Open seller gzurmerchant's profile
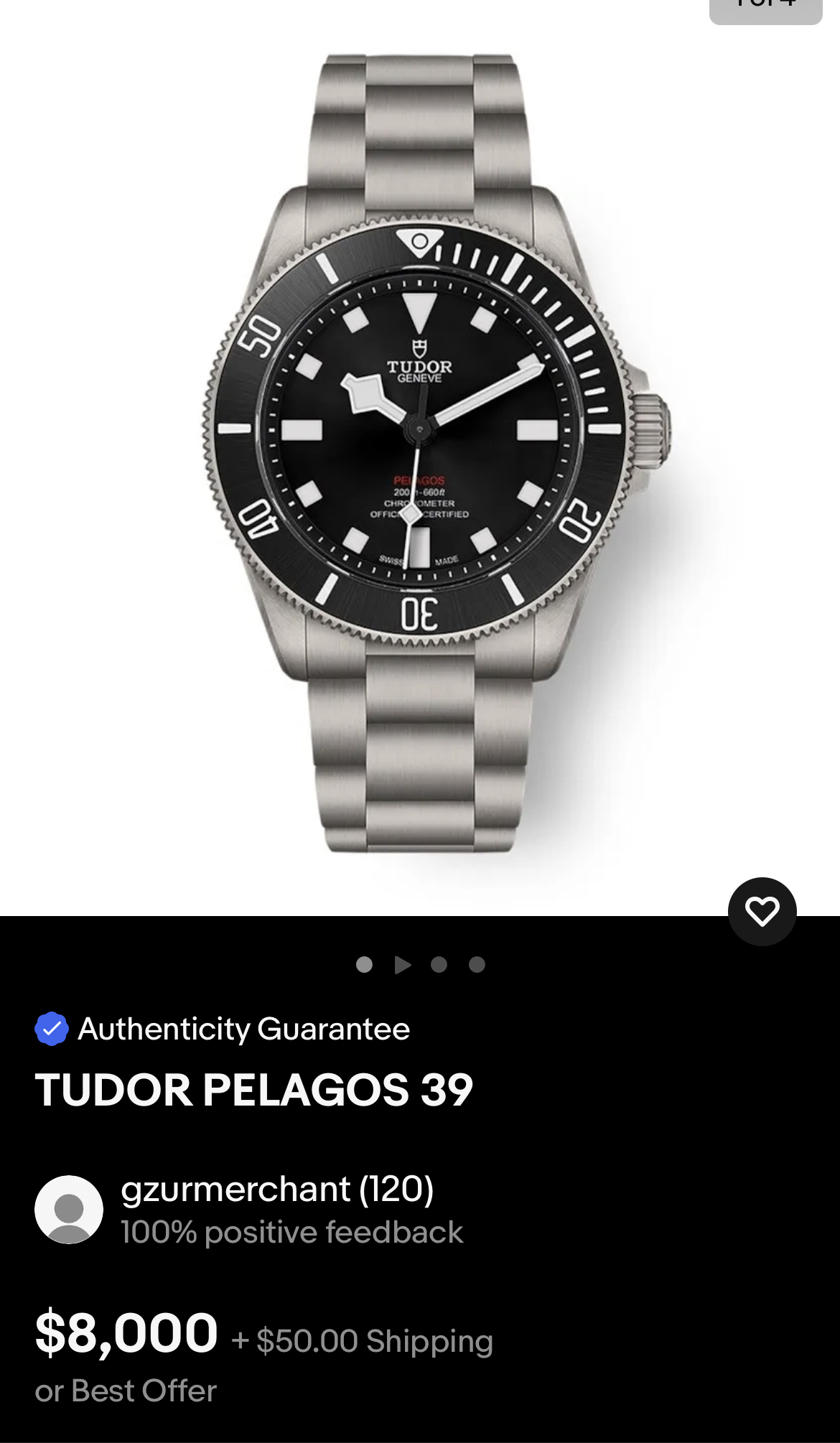 click(276, 1190)
